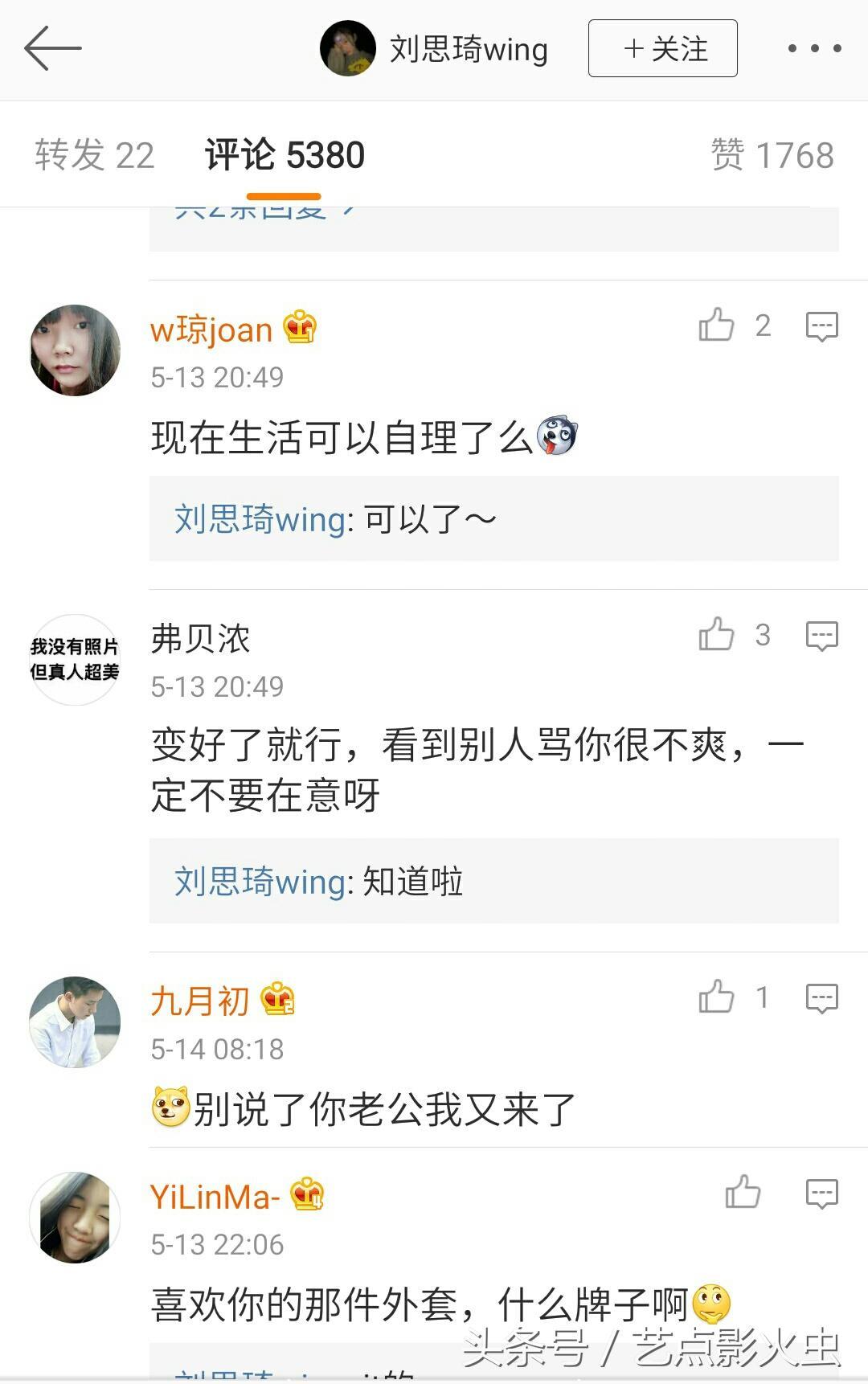868x1384 pixels.
Task: Reply to 弗贝浓's comment
Action: [x=821, y=636]
